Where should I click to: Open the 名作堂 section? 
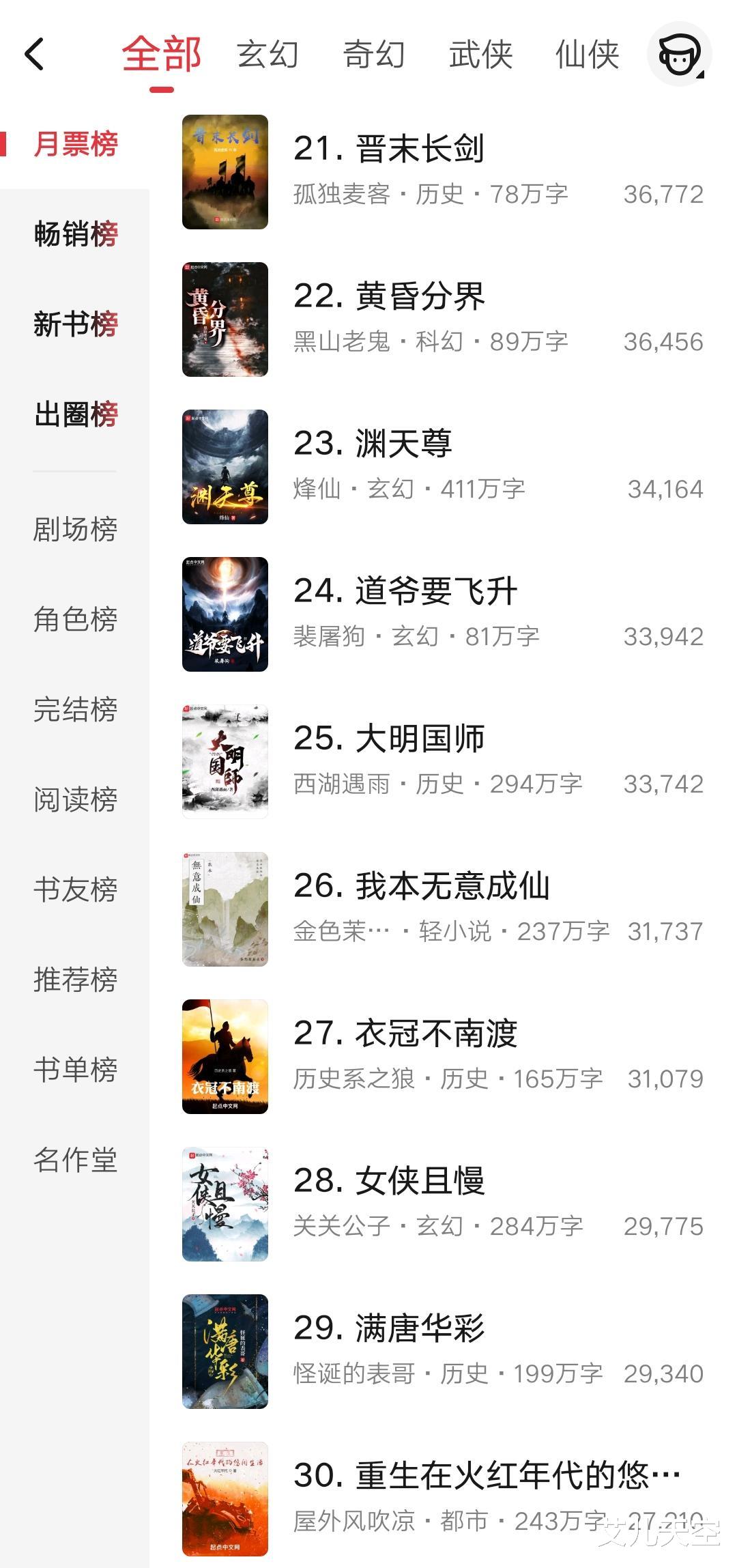coord(76,1160)
